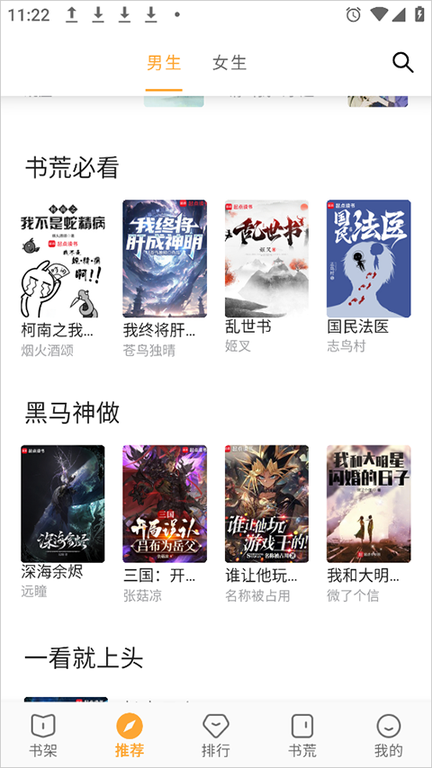This screenshot has width=432, height=768.
Task: Go to the 书架 bookshelf tab
Action: coord(43,734)
